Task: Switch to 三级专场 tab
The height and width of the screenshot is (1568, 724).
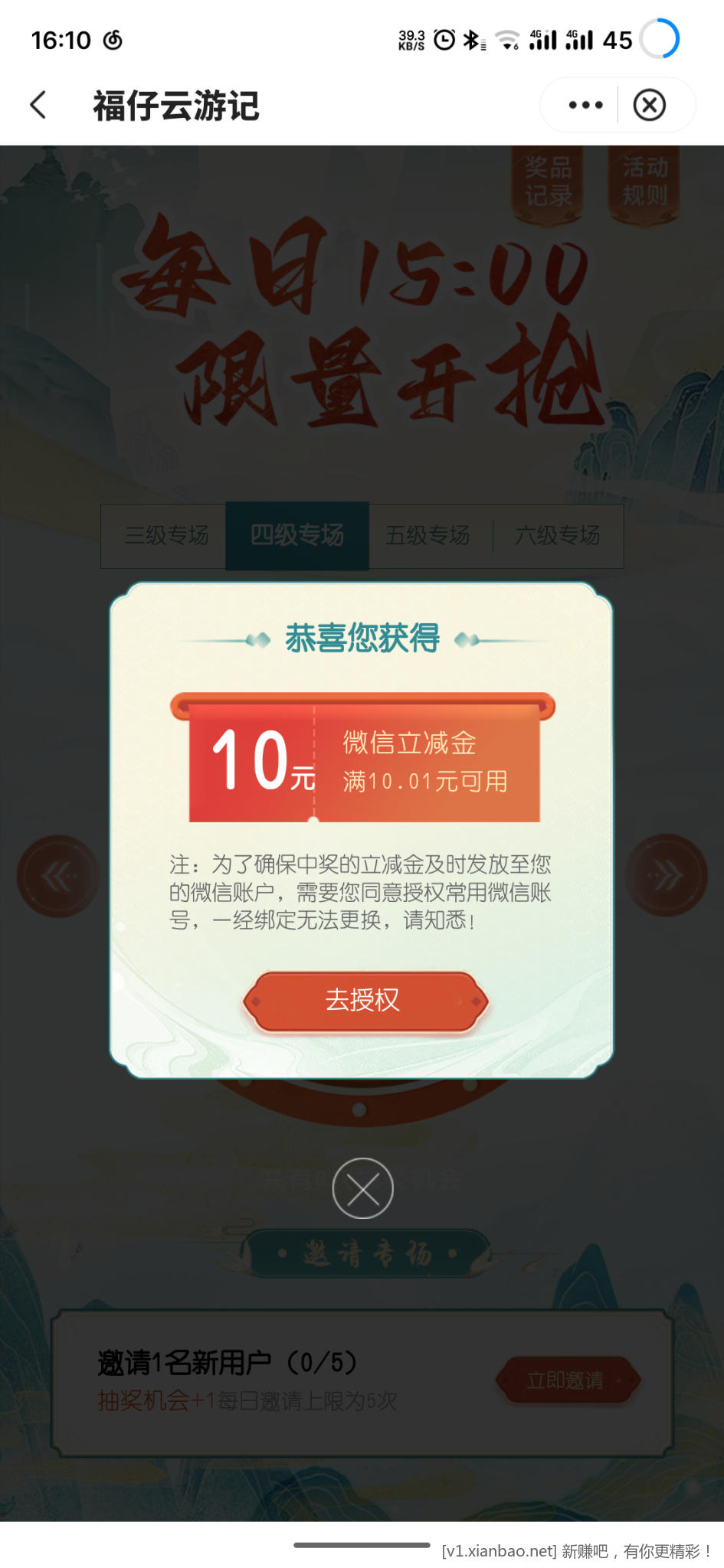Action: (x=166, y=535)
